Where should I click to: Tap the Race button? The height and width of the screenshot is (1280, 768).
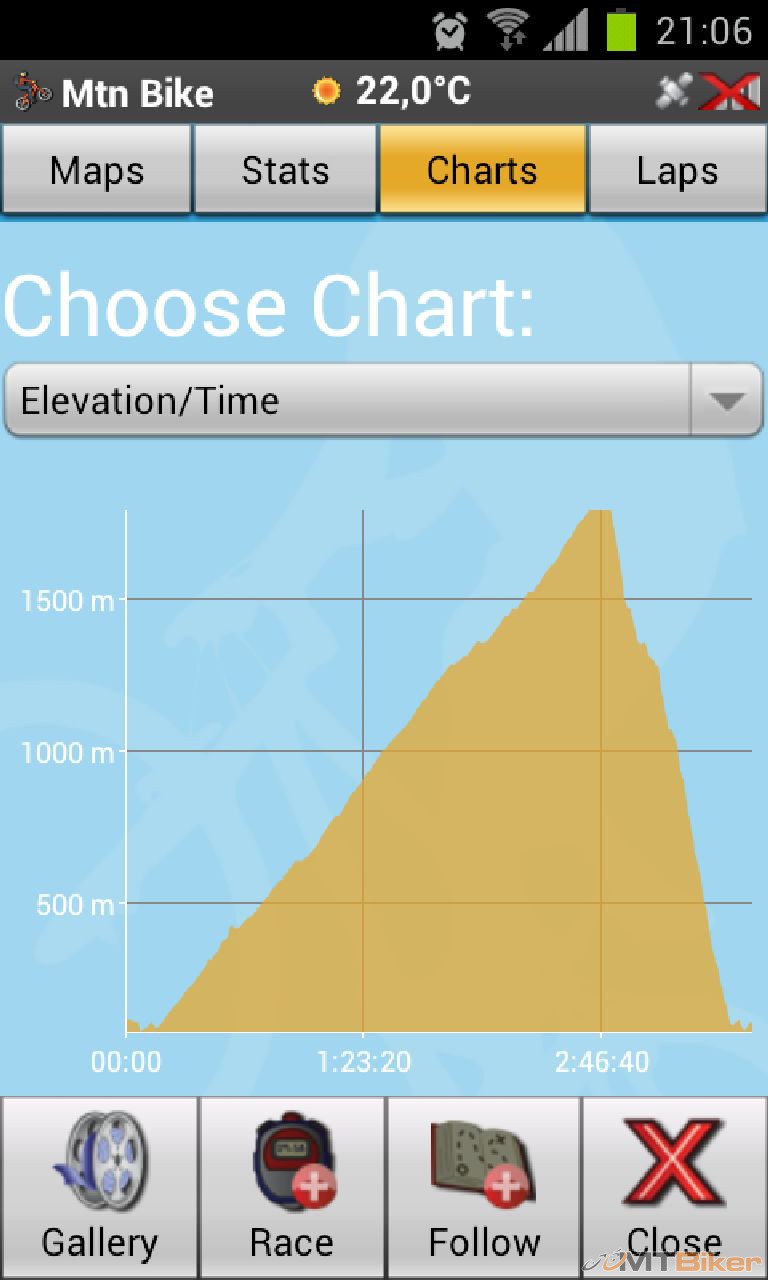pos(292,1186)
